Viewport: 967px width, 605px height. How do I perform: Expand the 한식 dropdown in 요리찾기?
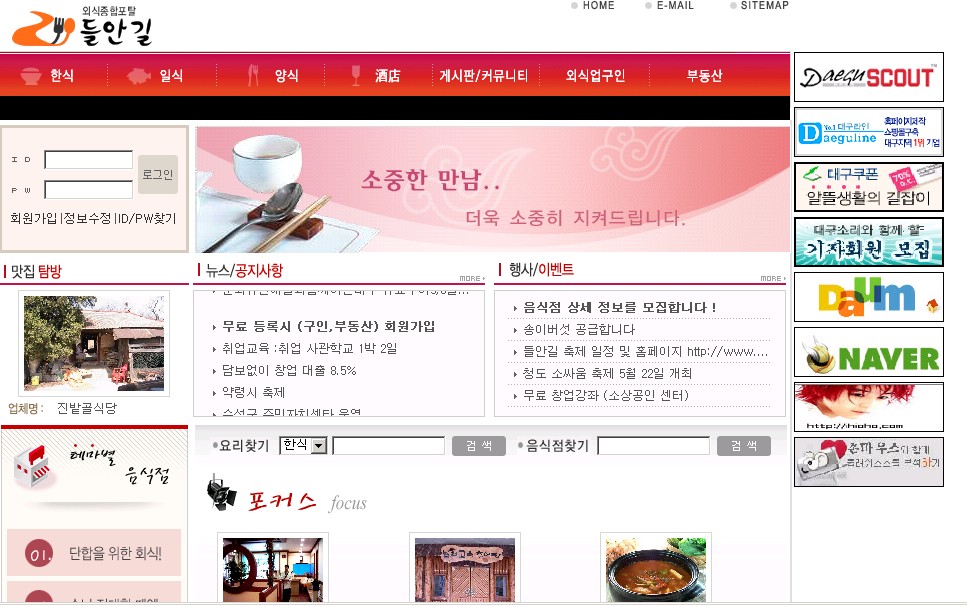318,446
